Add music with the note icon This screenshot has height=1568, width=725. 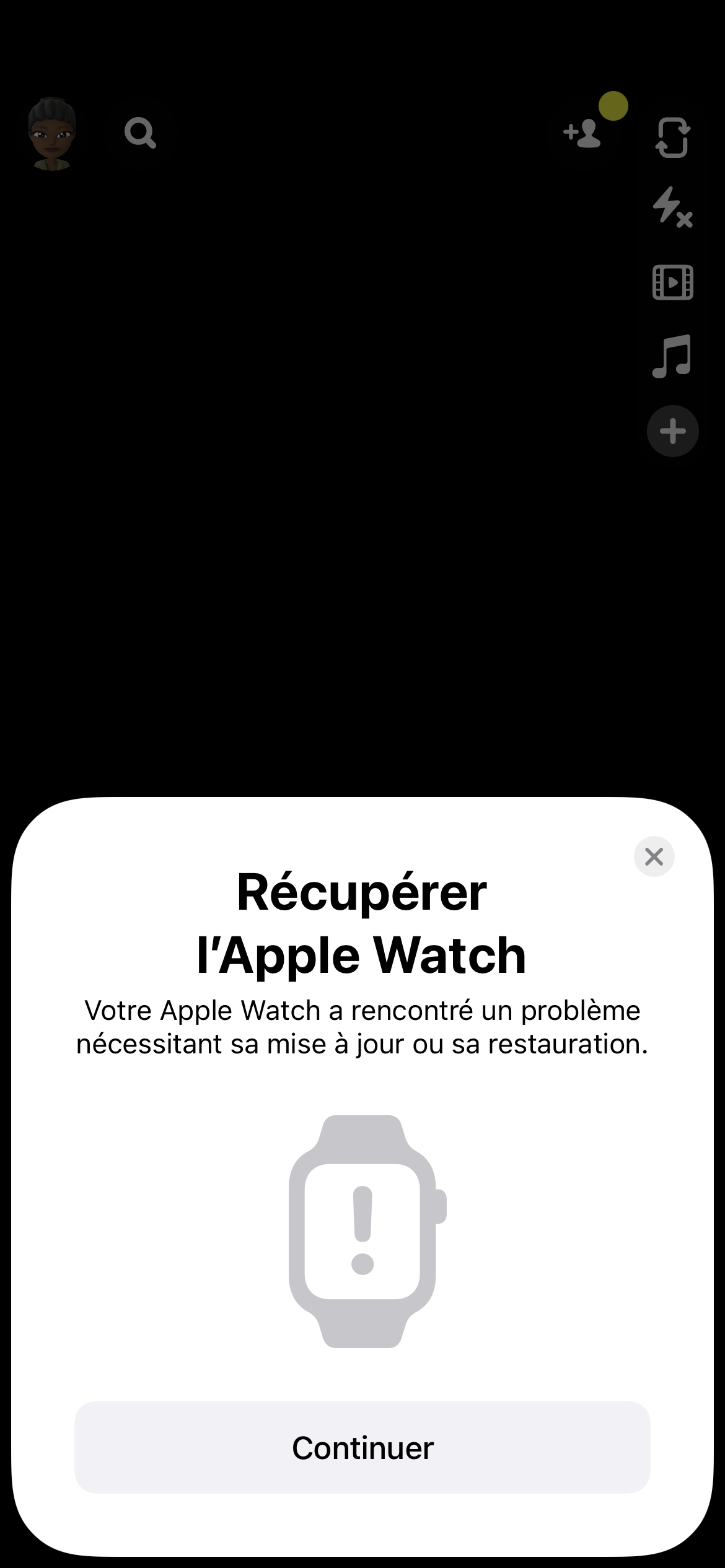click(672, 356)
